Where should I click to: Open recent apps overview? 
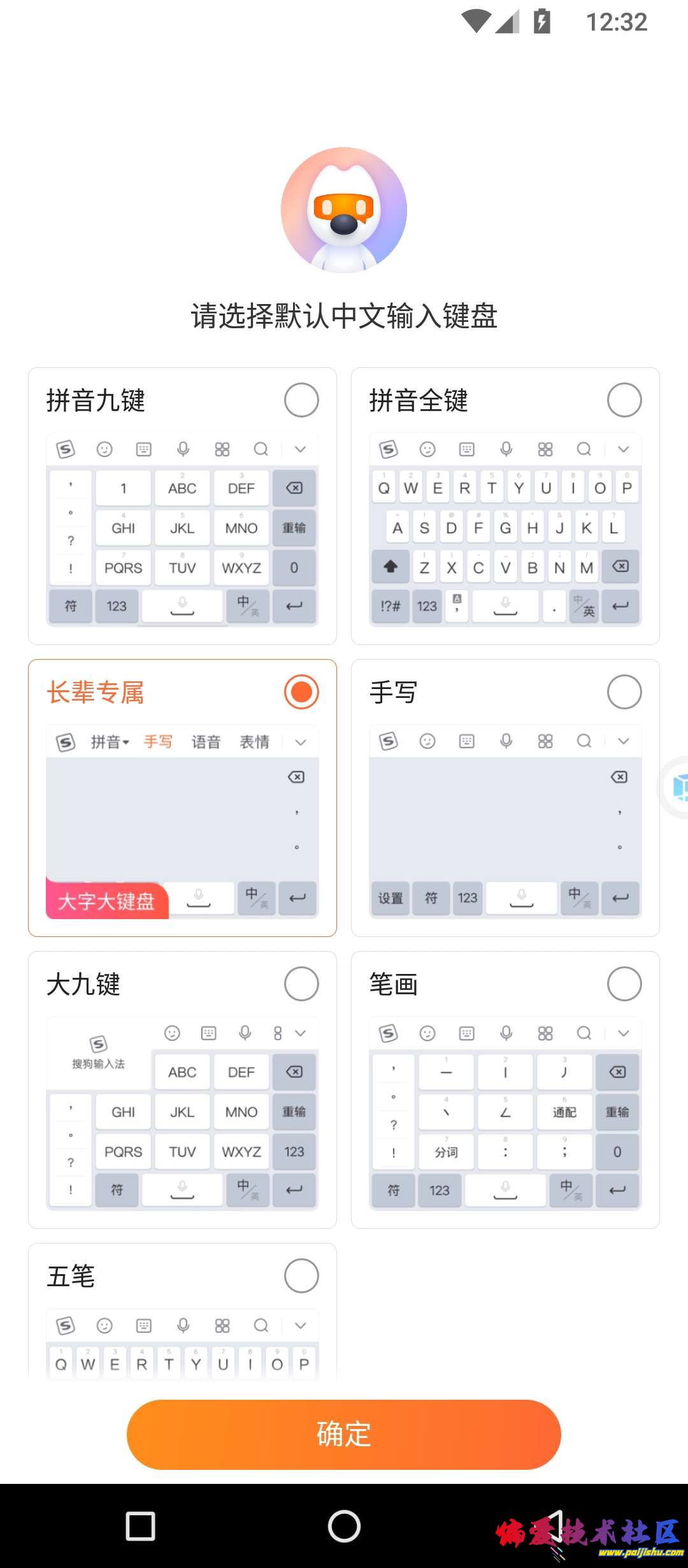click(x=141, y=1527)
